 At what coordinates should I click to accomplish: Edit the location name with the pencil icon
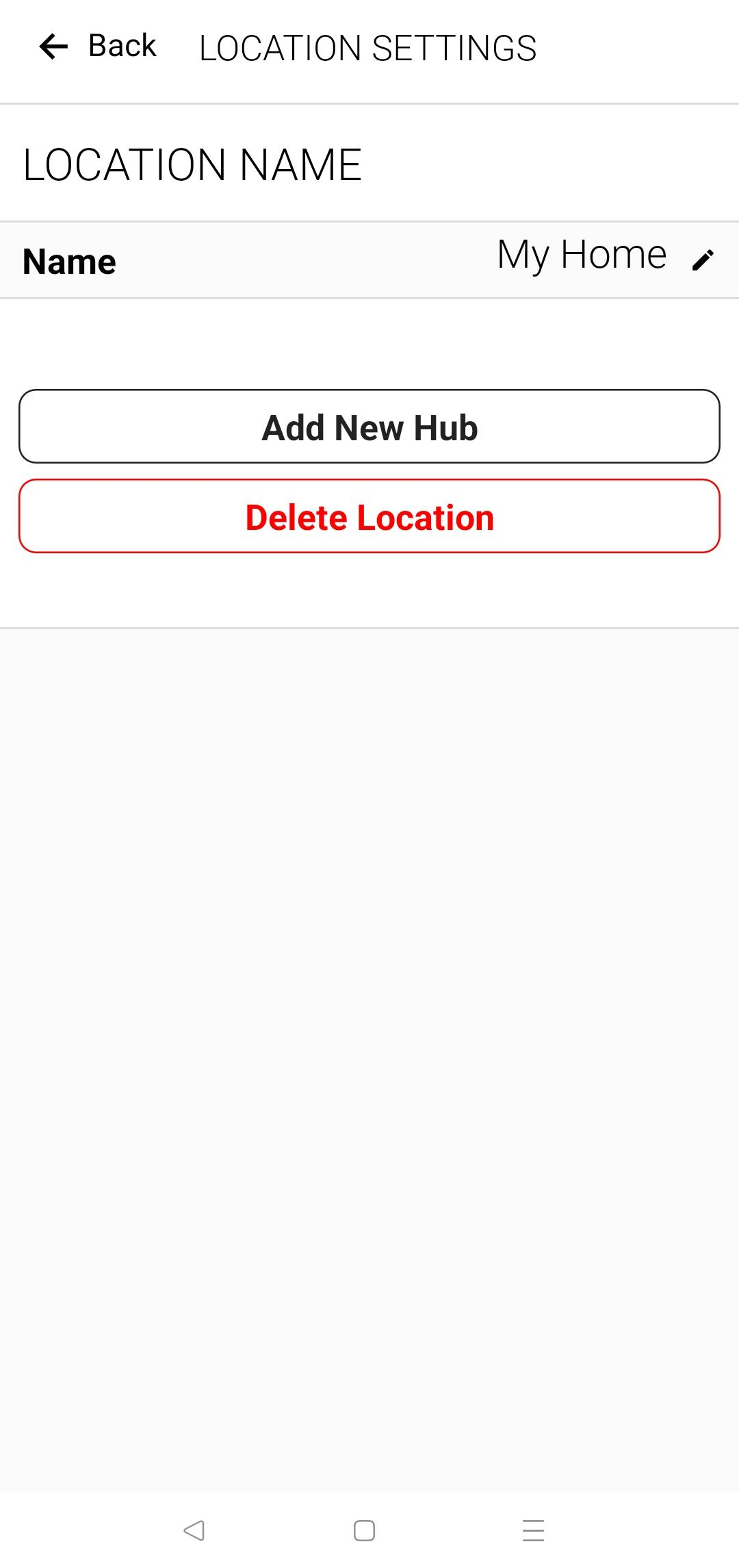coord(703,260)
